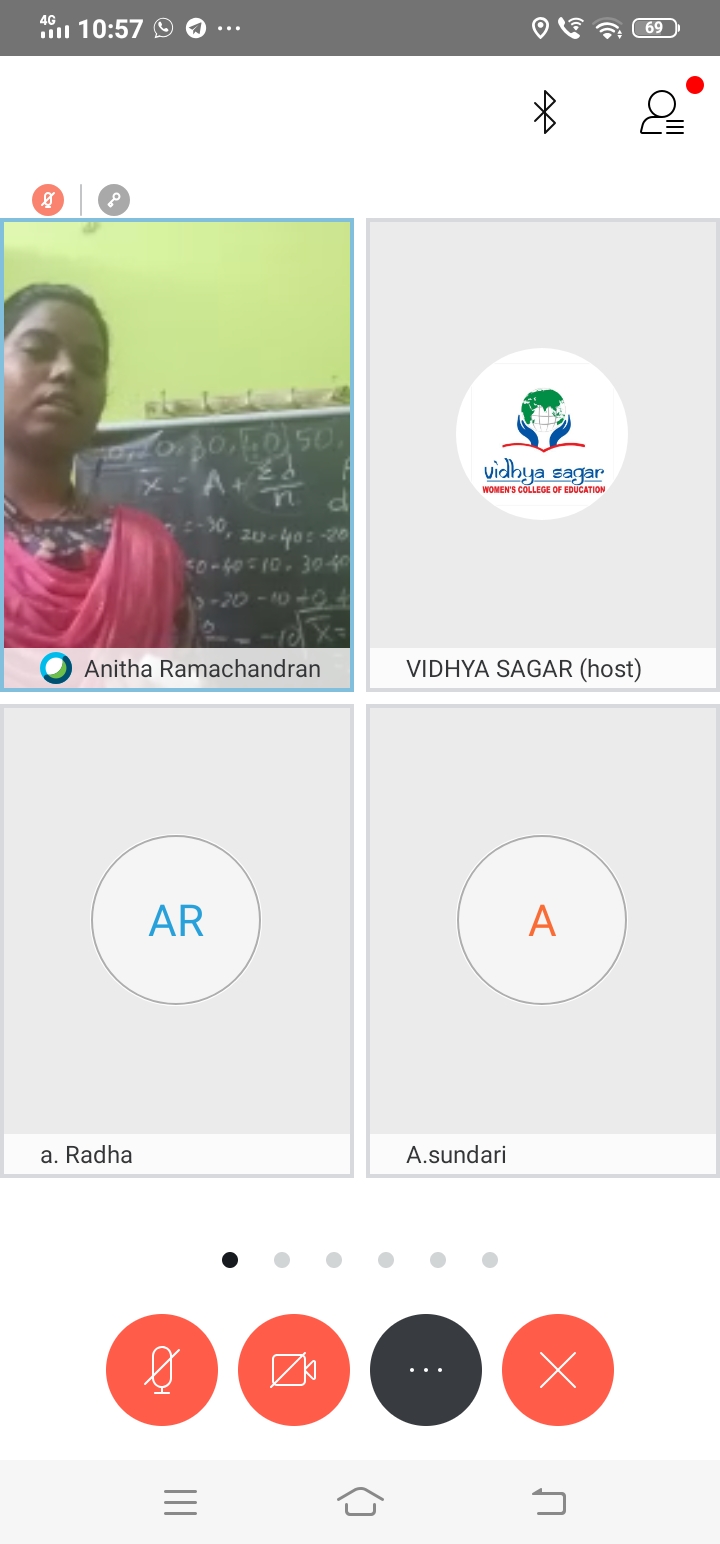
Task: Select the VIDHYA SAGAR host tile
Action: click(x=542, y=455)
